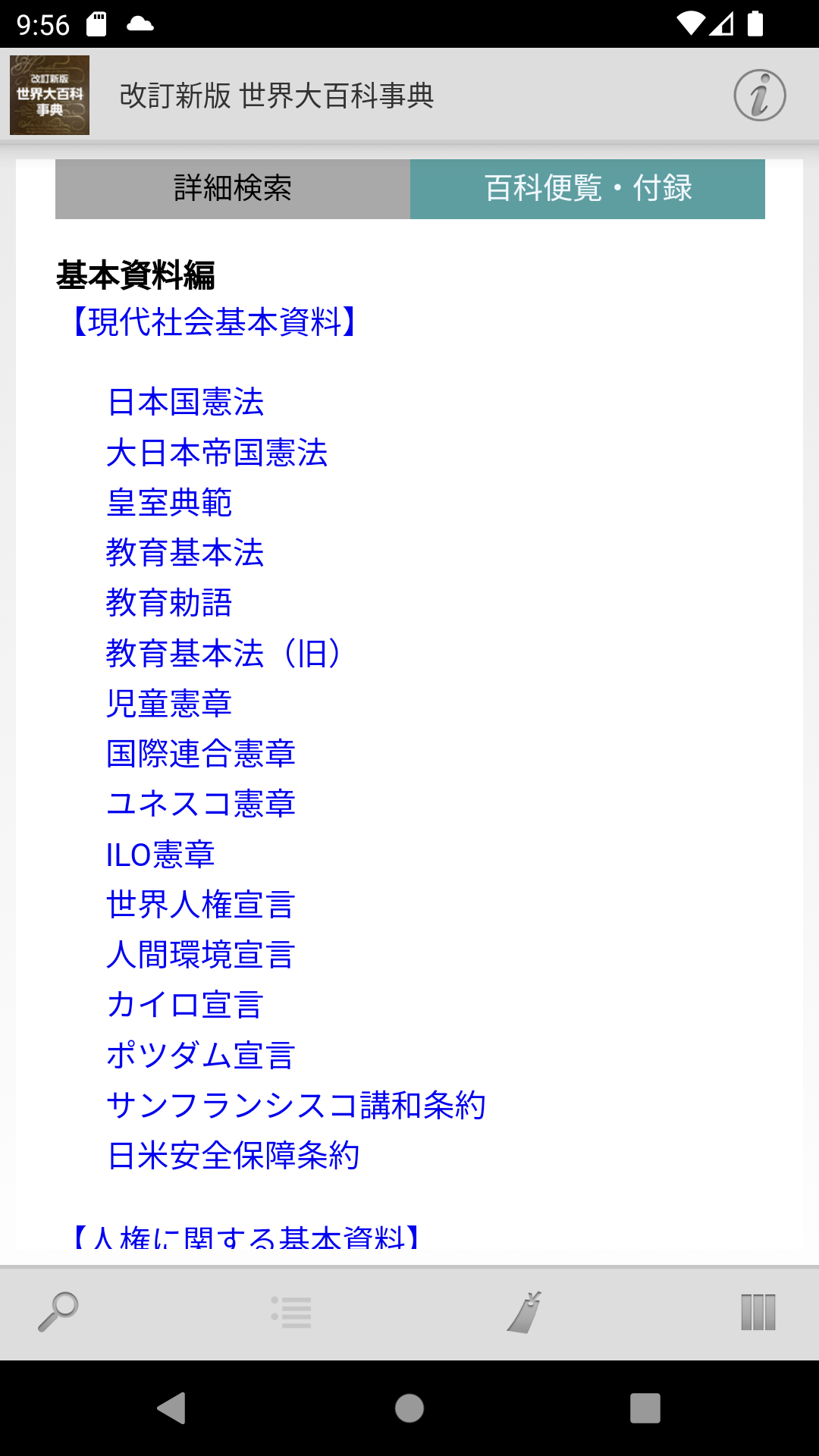819x1456 pixels.
Task: Open ILO憲章
Action: tap(161, 855)
